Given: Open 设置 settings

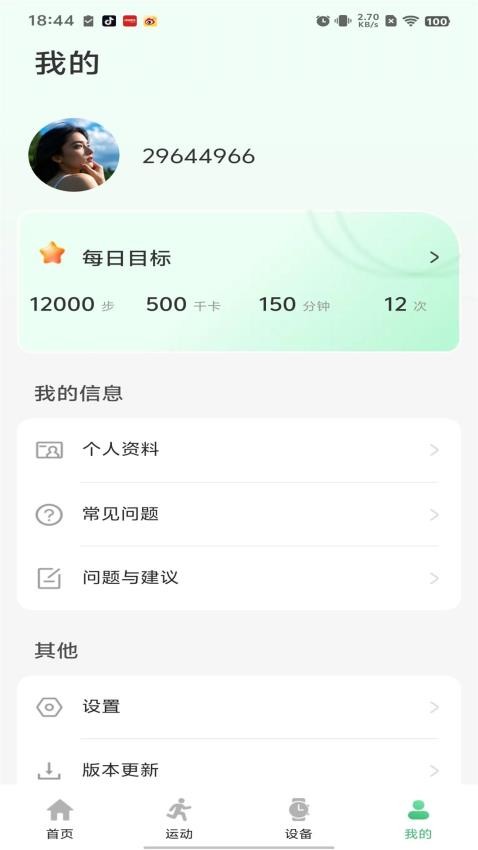Looking at the screenshot, I should [x=238, y=707].
